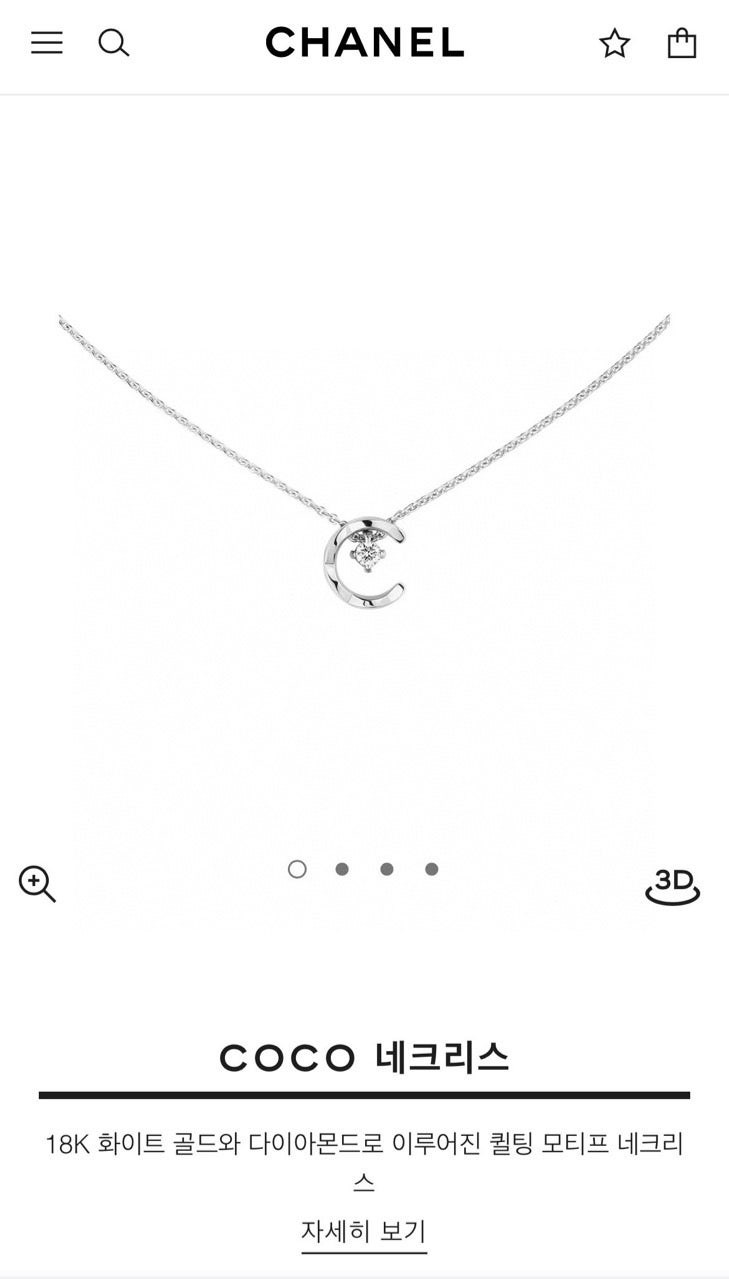Image resolution: width=729 pixels, height=1279 pixels.
Task: Open the COCO necklace product photo
Action: [x=364, y=560]
